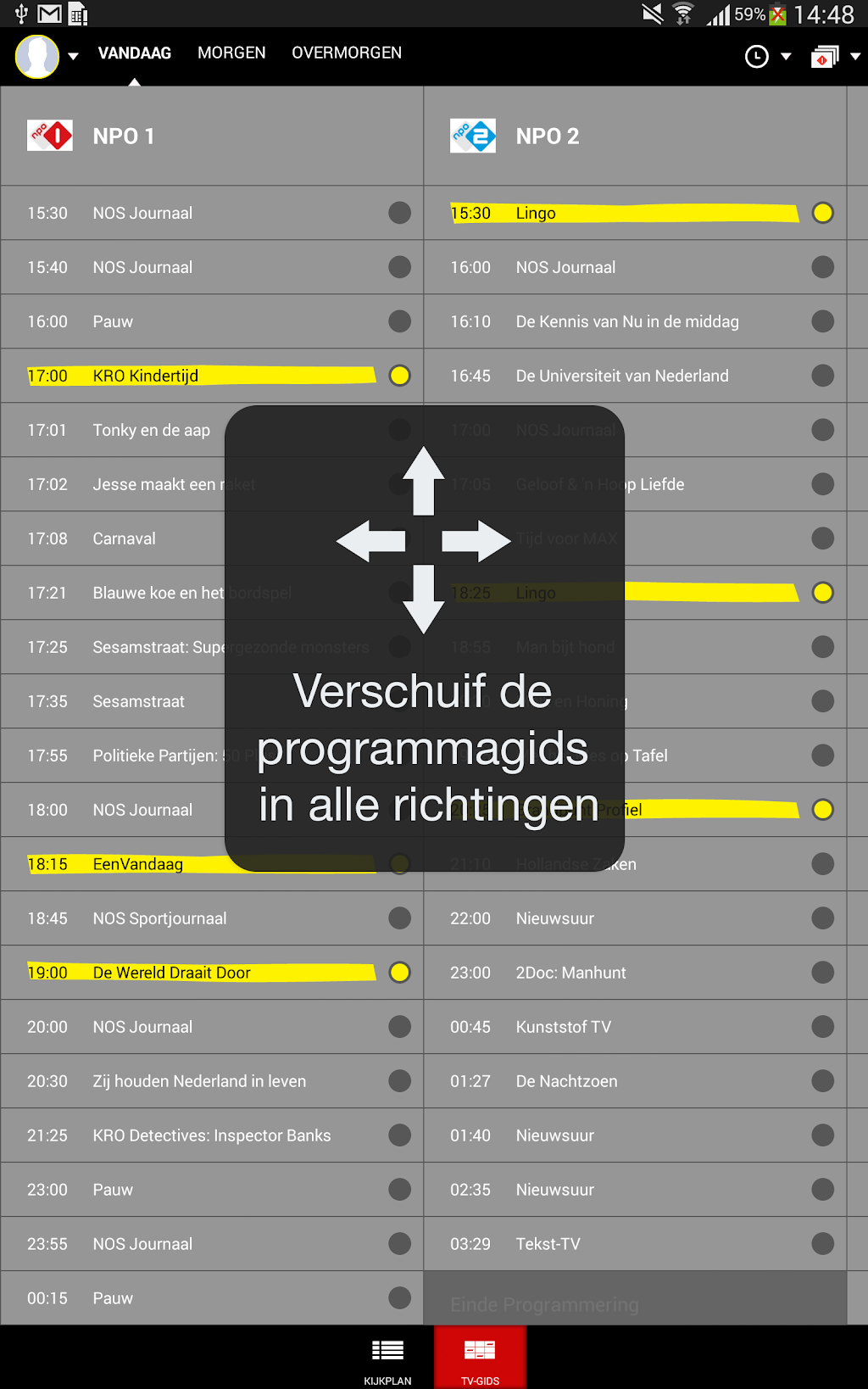
Task: Switch to the OVERMORGEN tab
Action: point(347,53)
